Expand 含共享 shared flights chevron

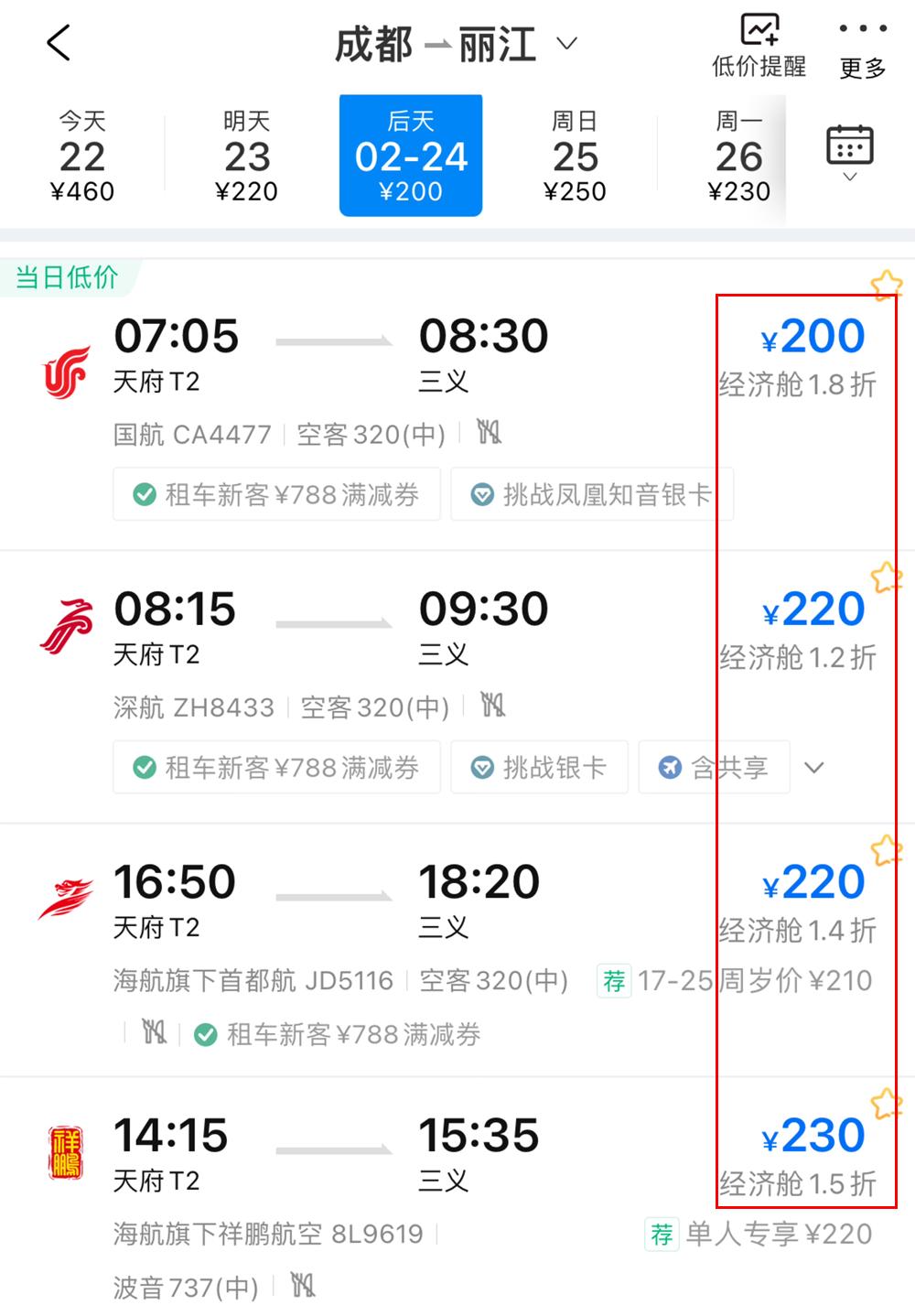813,768
